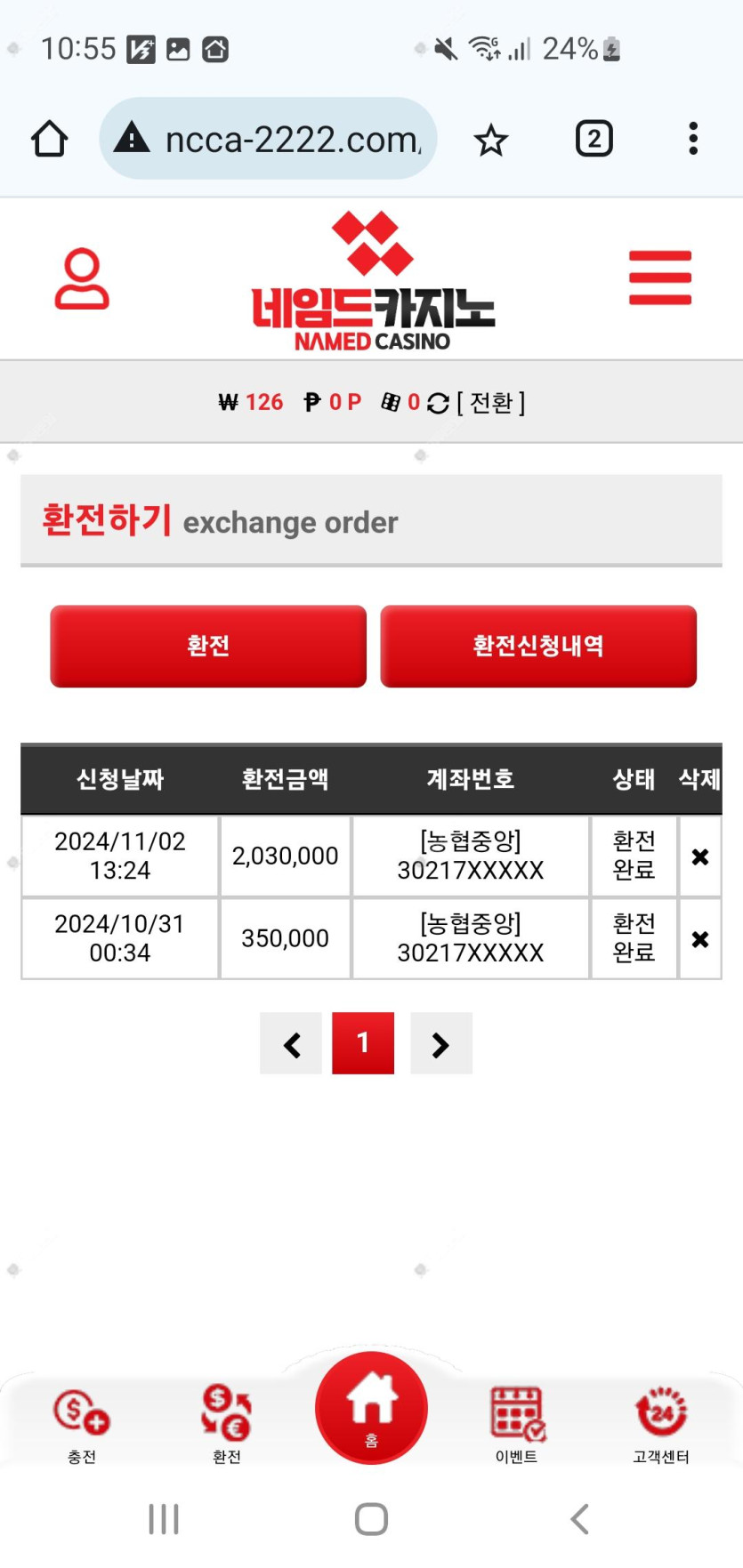Open 충전 in the bottom bar

[x=82, y=1424]
